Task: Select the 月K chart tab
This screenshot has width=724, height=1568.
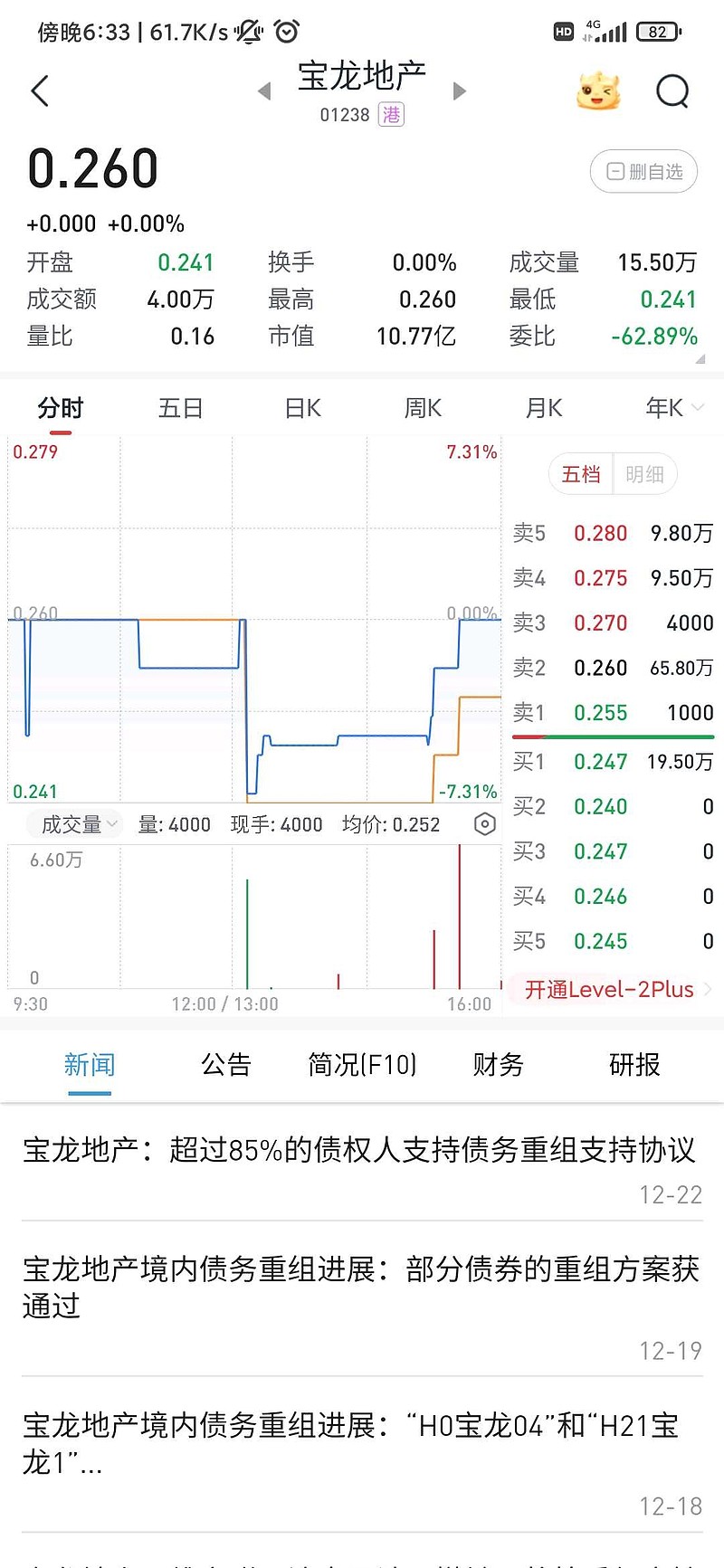Action: [x=543, y=409]
